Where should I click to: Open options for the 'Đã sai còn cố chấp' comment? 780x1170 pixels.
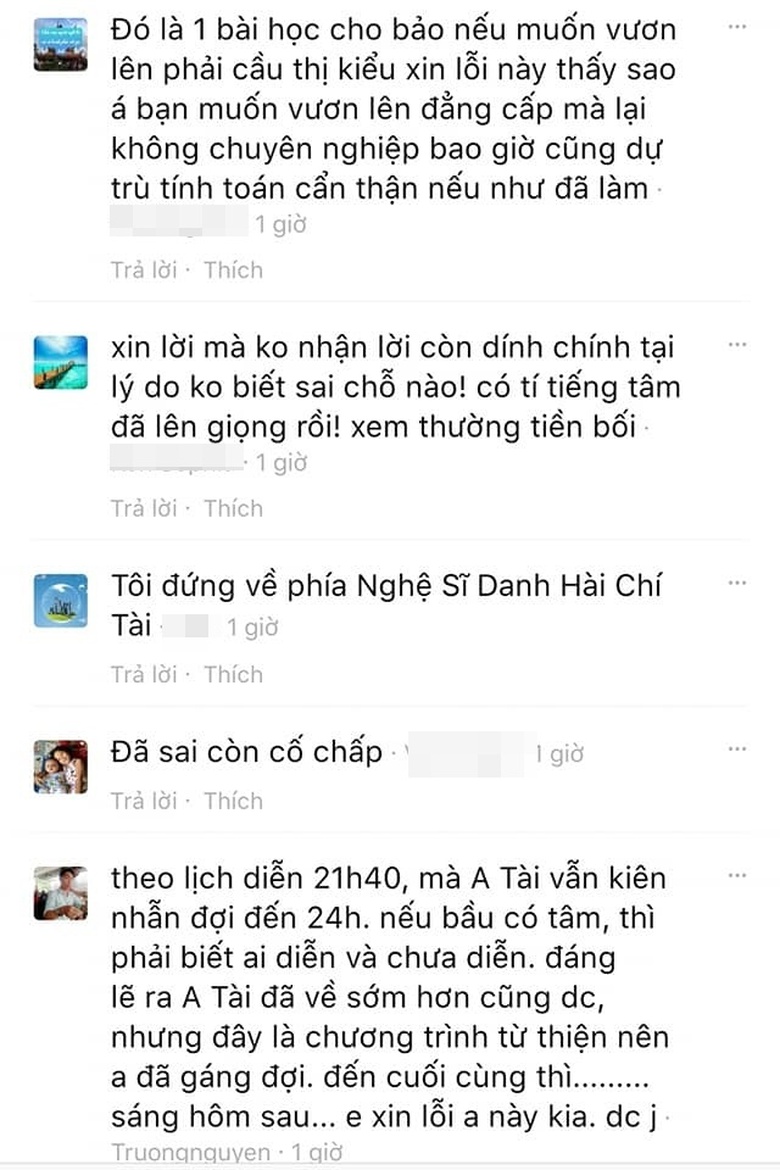pos(738,747)
